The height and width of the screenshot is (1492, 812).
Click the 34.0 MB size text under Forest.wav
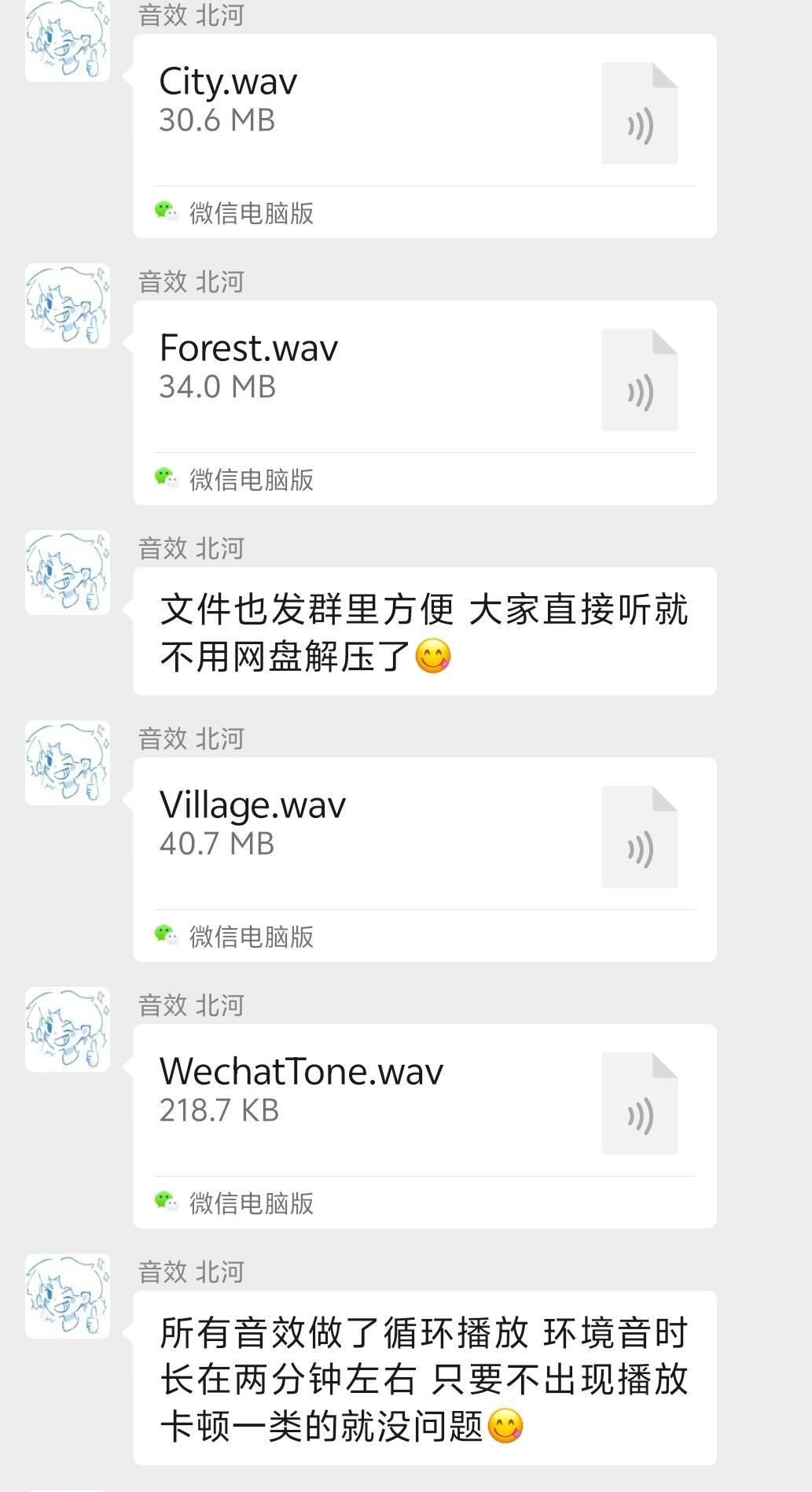[216, 387]
